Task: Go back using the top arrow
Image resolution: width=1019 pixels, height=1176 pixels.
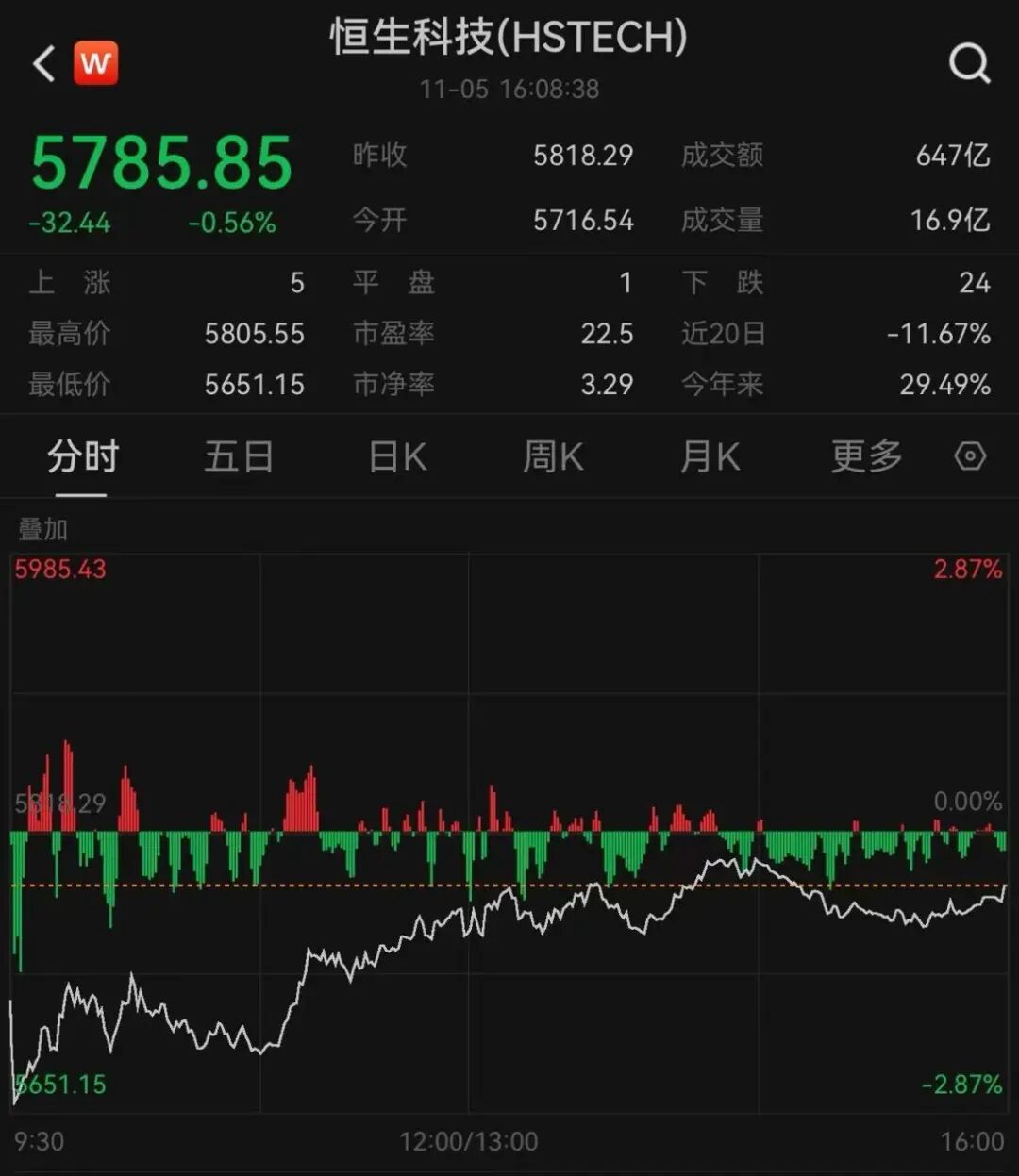Action: 43,64
